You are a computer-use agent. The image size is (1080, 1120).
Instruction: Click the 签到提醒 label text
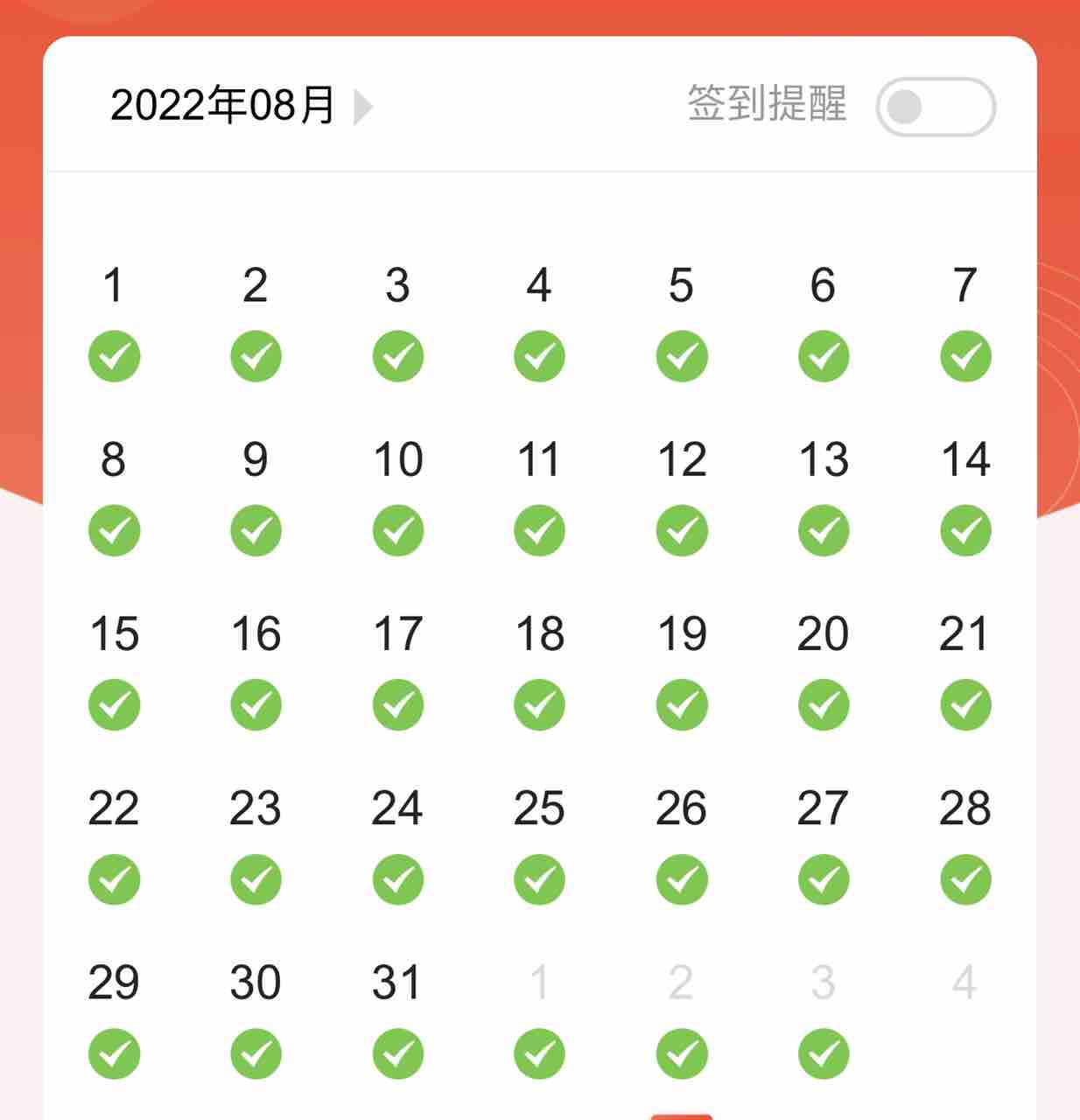click(x=766, y=106)
